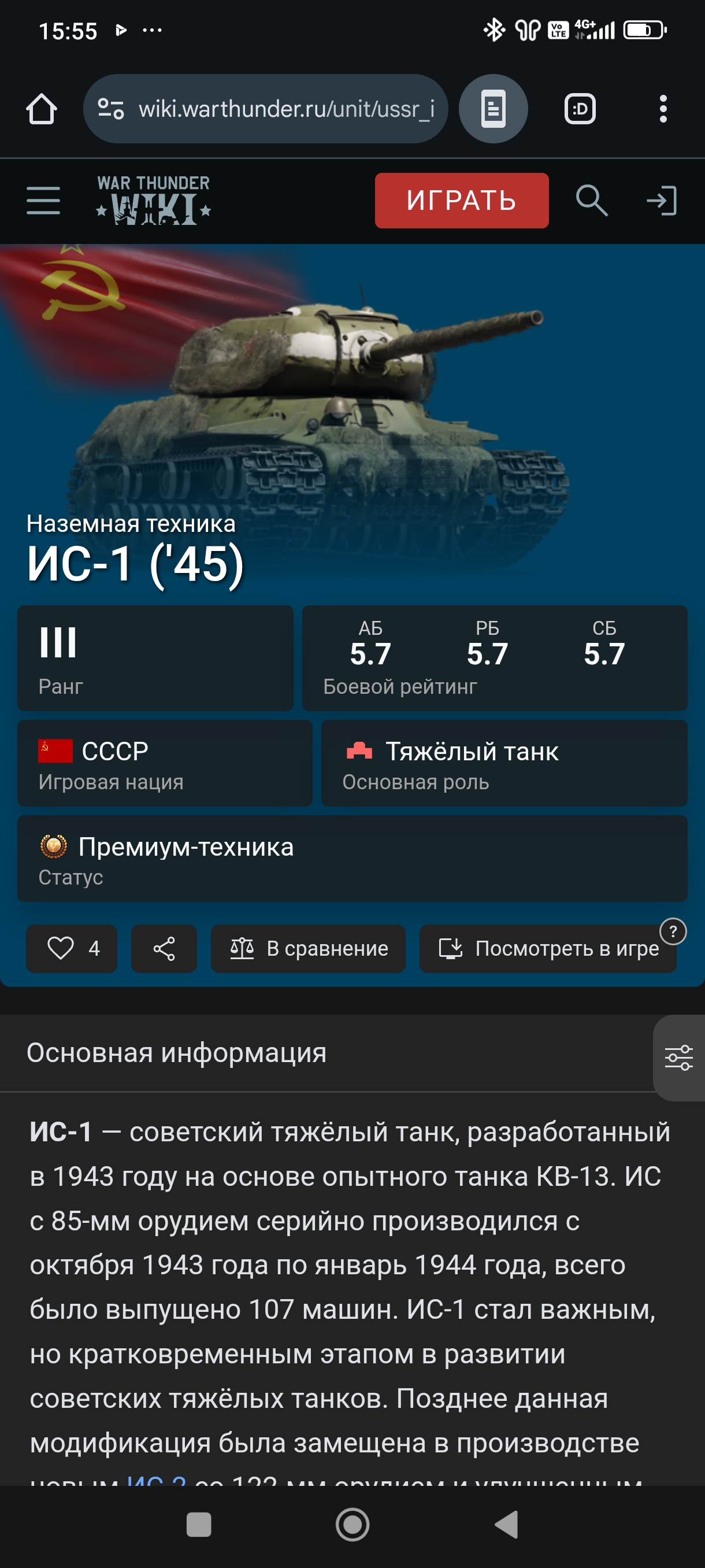Open the reader mode page icon
This screenshot has height=1568, width=705.
pos(493,109)
